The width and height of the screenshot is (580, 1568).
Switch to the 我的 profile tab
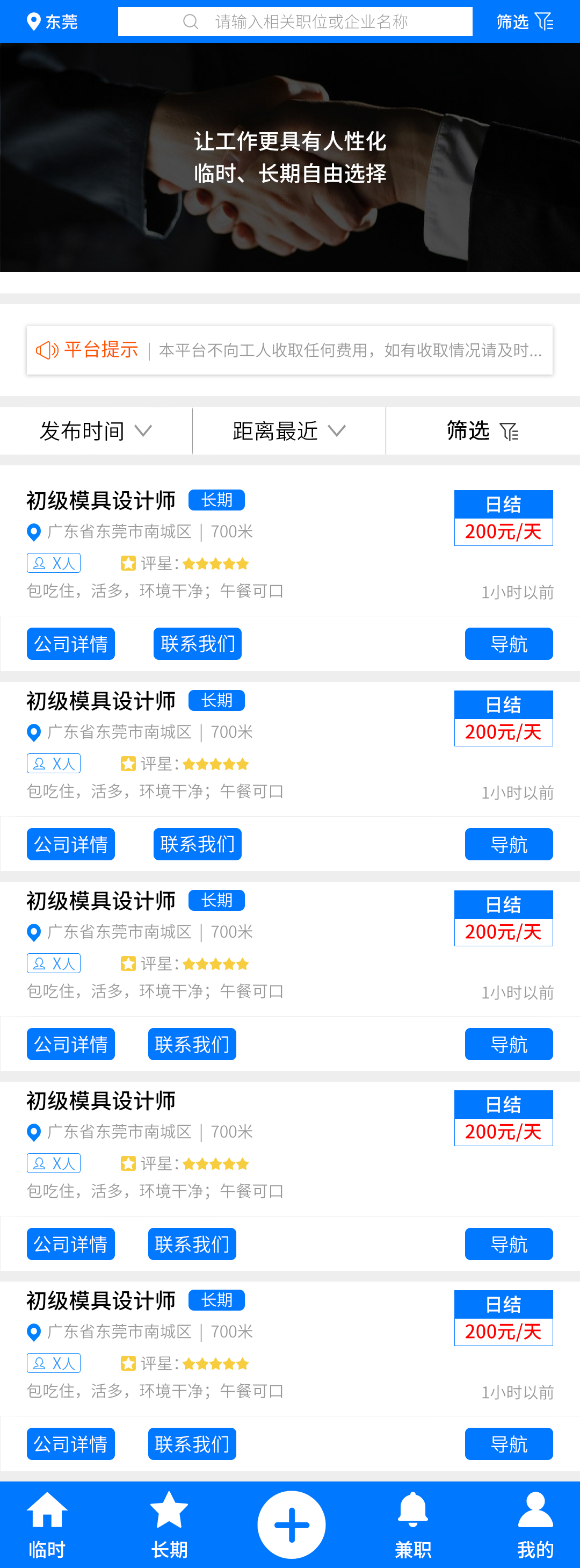(535, 1525)
